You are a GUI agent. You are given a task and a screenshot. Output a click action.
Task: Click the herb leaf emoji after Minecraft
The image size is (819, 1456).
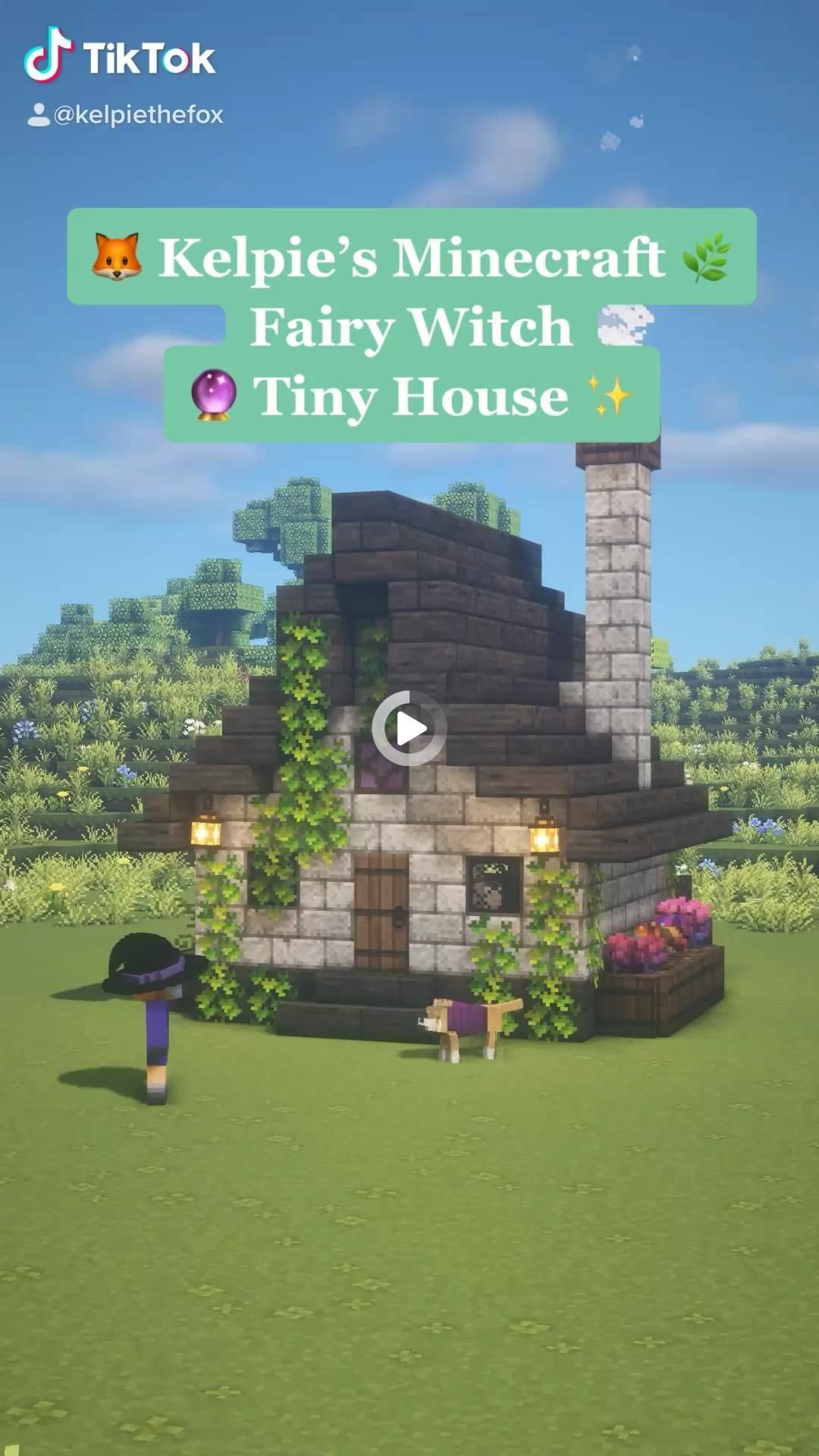(x=705, y=255)
